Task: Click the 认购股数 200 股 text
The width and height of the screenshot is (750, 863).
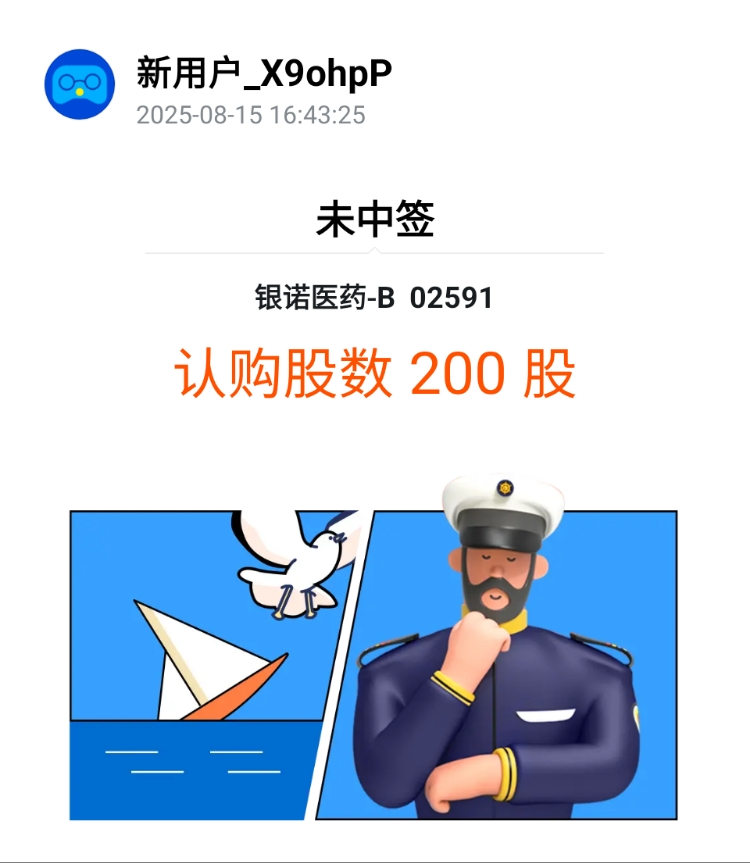Action: pos(374,373)
